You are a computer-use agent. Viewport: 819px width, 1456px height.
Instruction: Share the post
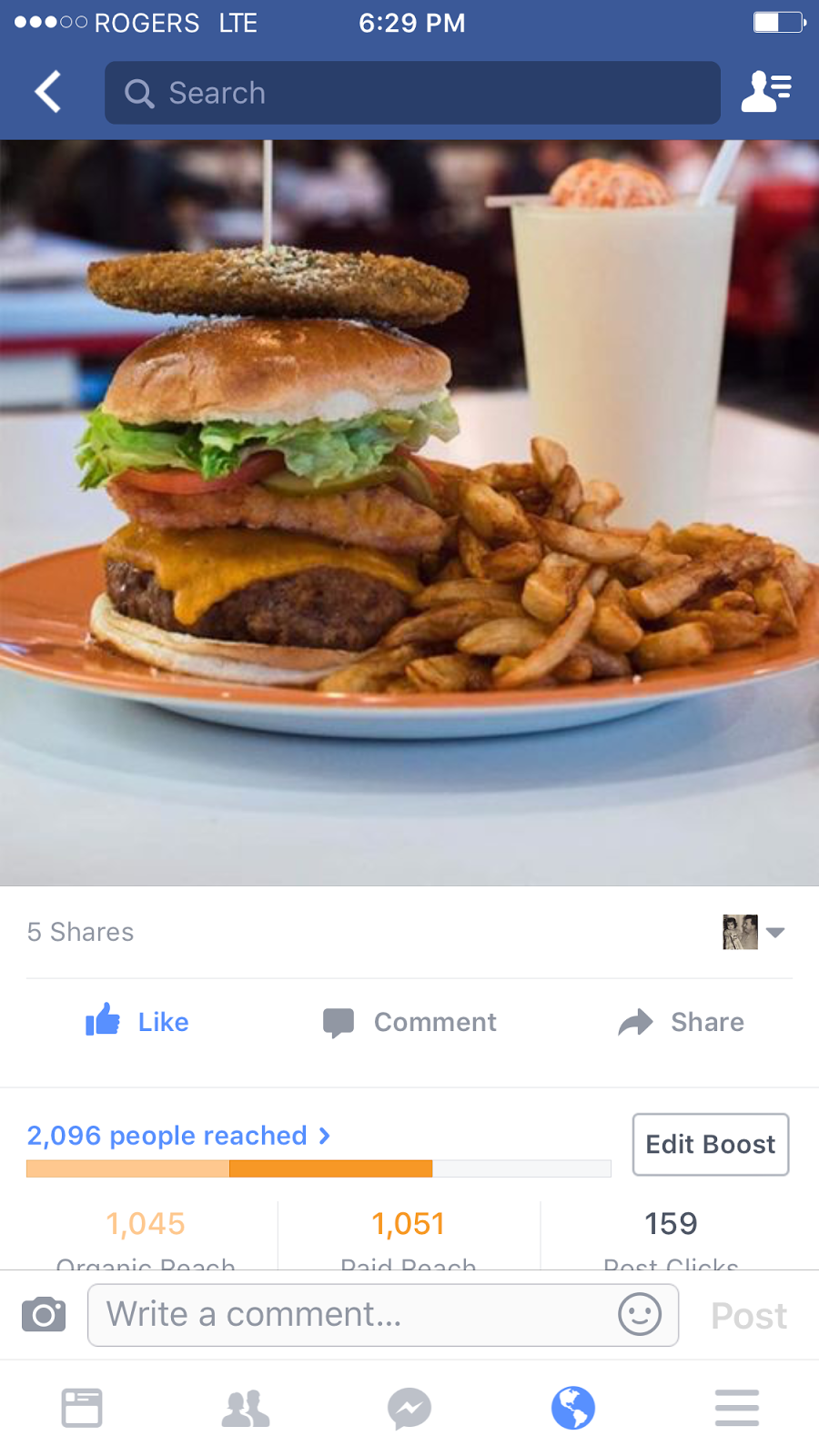pos(681,1022)
